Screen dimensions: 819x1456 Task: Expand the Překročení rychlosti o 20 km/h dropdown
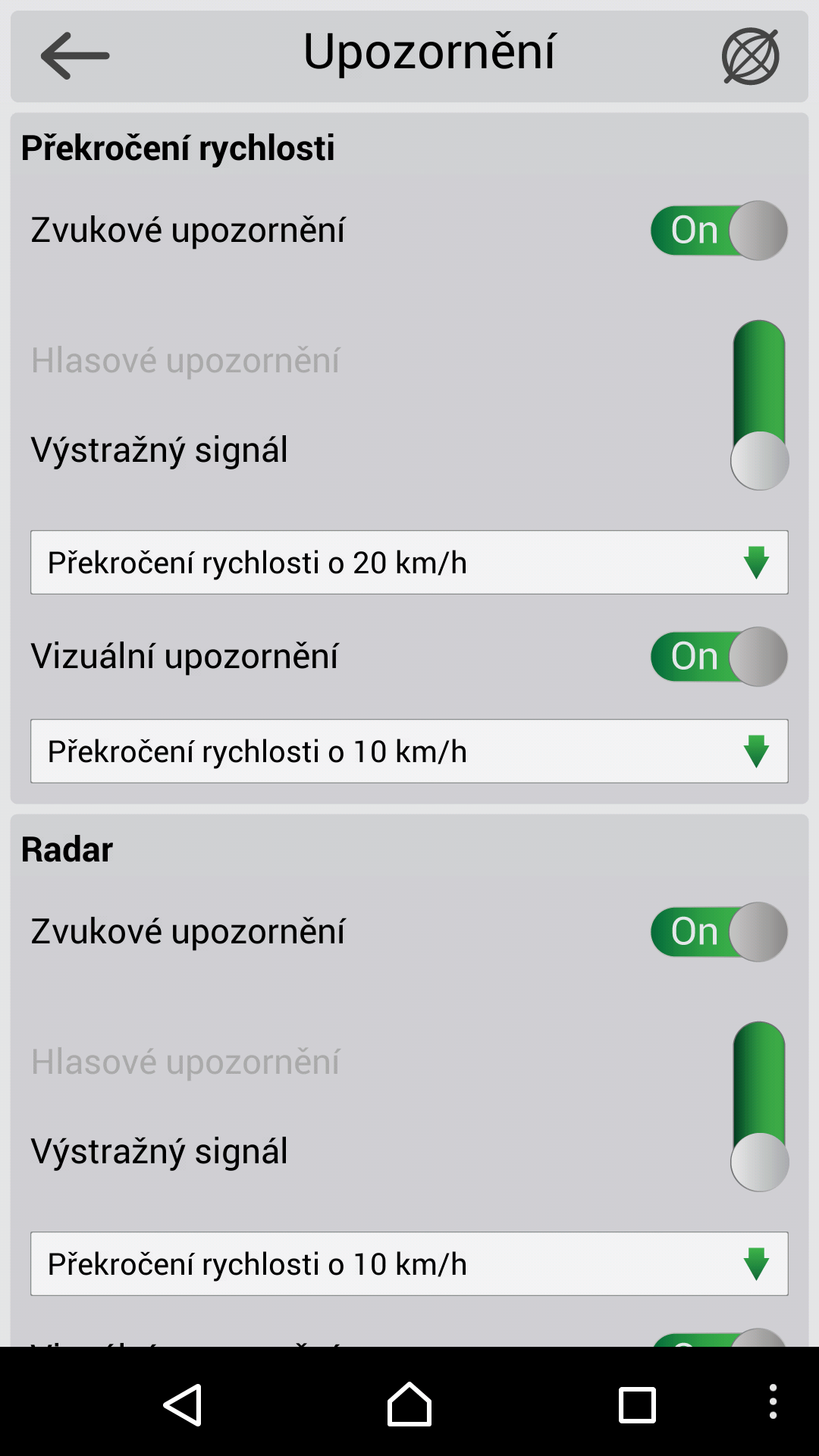pos(409,563)
